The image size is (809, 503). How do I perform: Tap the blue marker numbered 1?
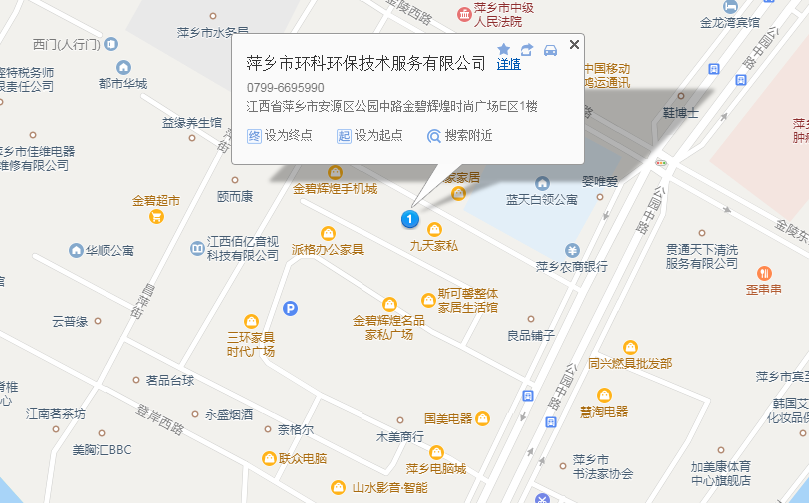pos(409,218)
